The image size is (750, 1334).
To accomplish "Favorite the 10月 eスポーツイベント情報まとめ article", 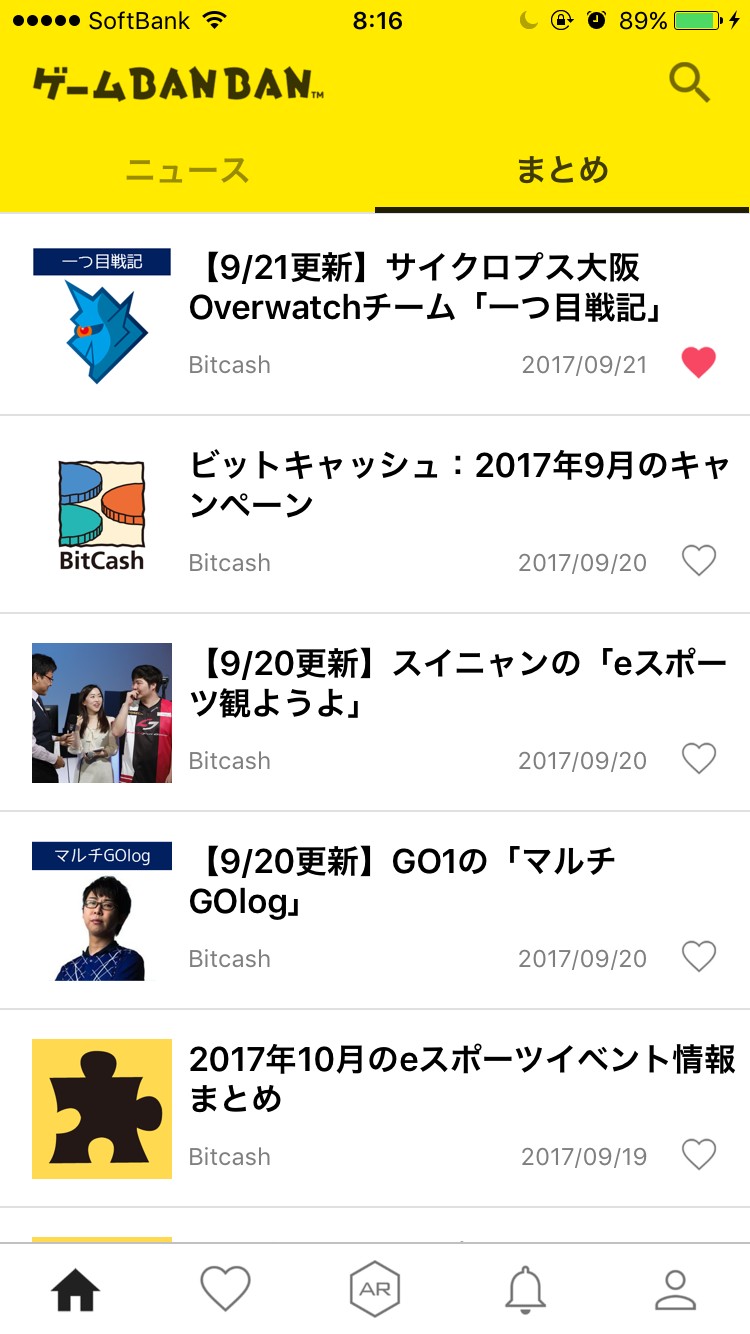I will tap(699, 1155).
